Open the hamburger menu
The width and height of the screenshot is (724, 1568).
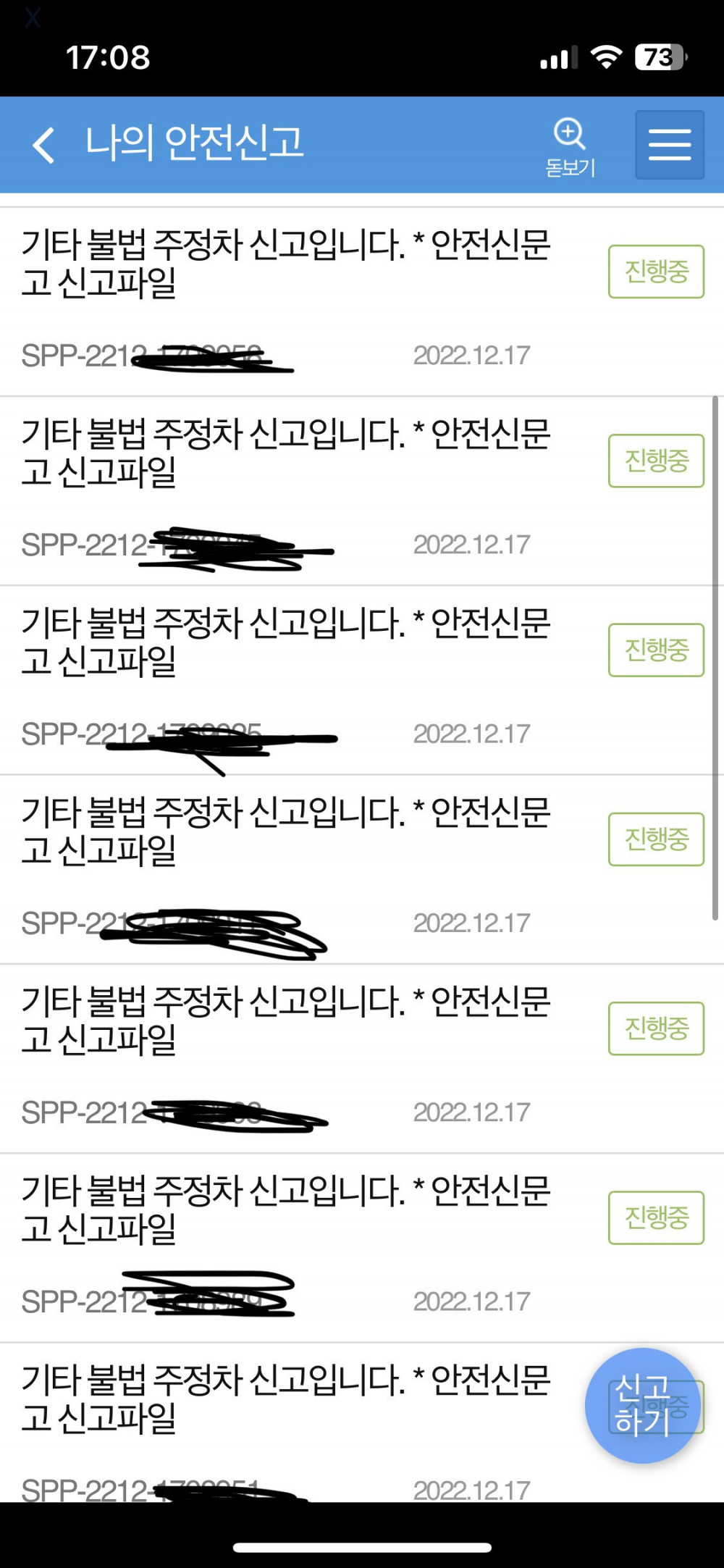(x=670, y=145)
